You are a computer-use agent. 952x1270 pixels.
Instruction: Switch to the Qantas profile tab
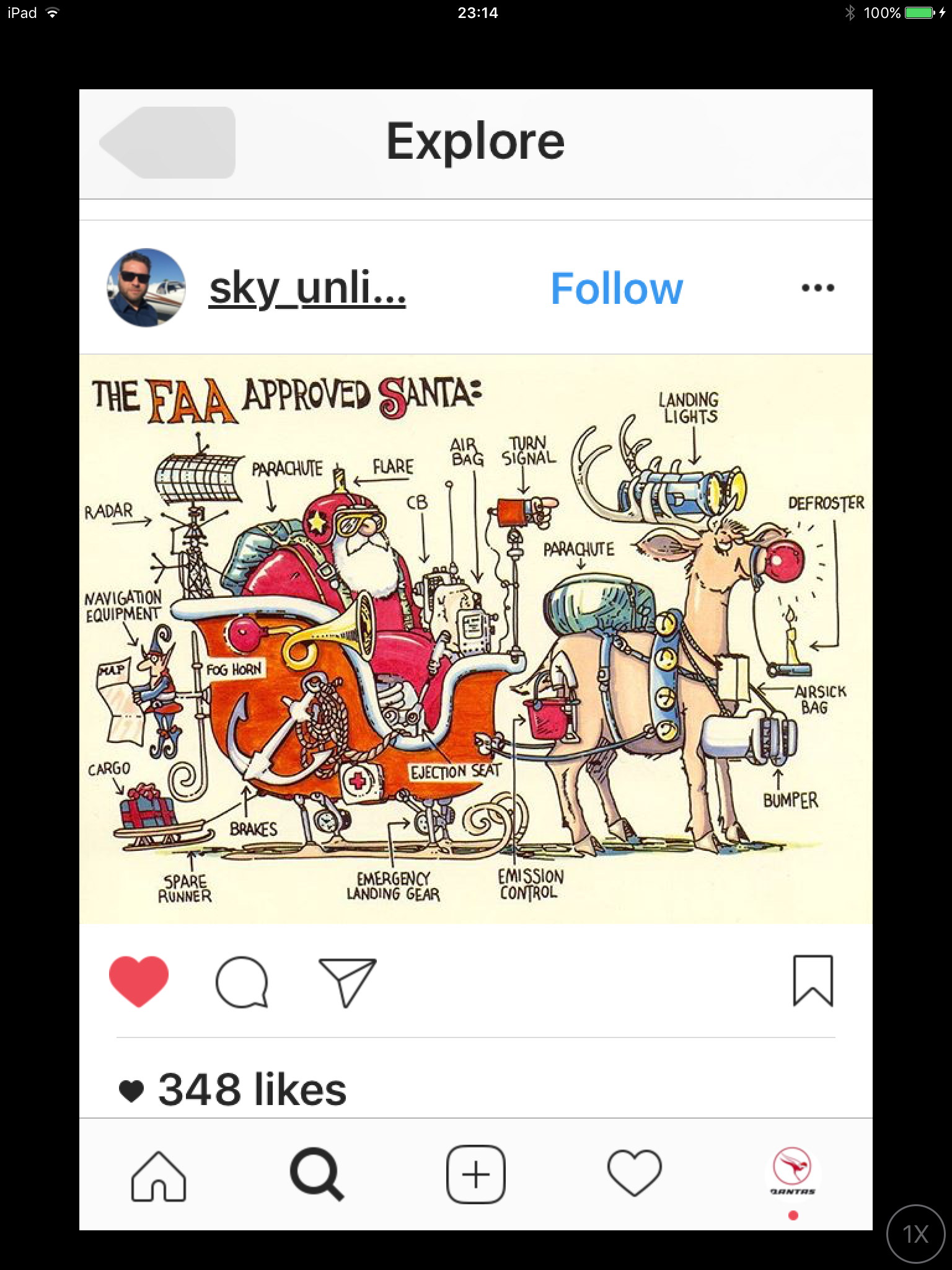[793, 1172]
